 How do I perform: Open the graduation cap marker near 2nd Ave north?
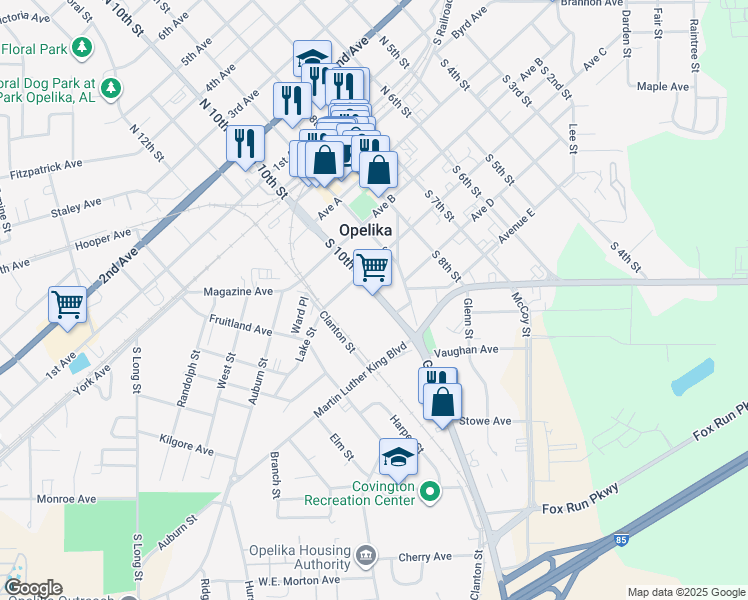[x=312, y=58]
